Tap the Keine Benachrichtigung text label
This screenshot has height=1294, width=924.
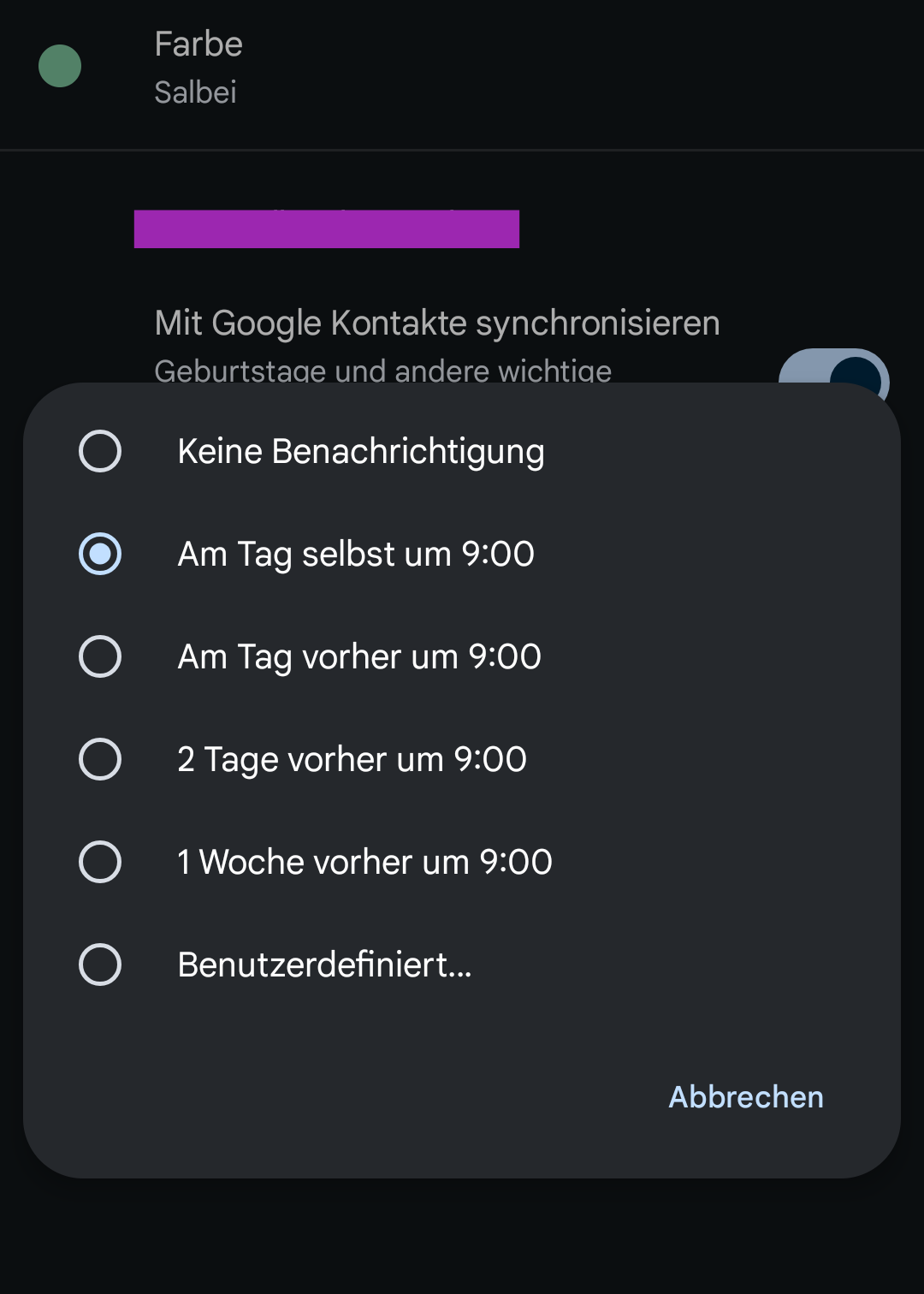click(x=360, y=451)
